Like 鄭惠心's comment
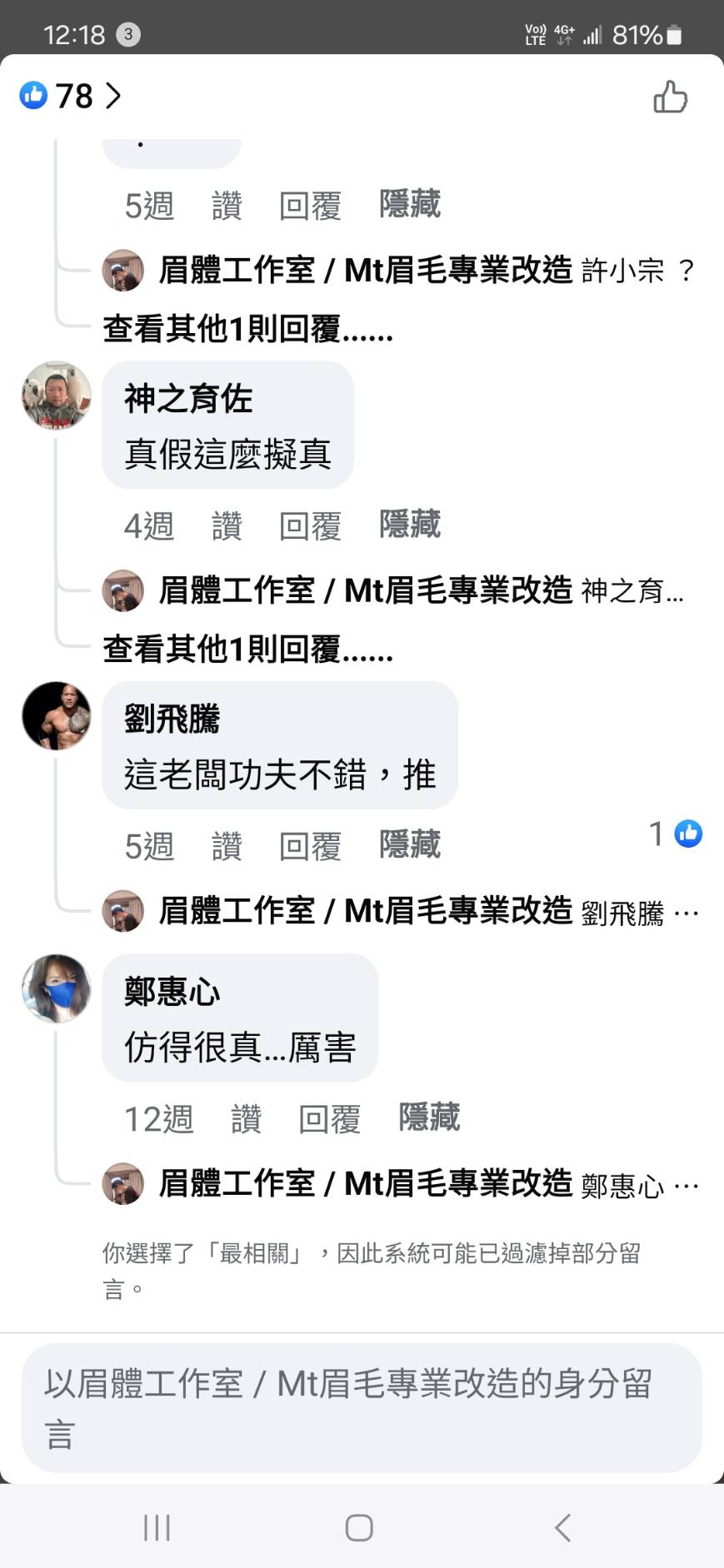724x1568 pixels. [x=246, y=1118]
